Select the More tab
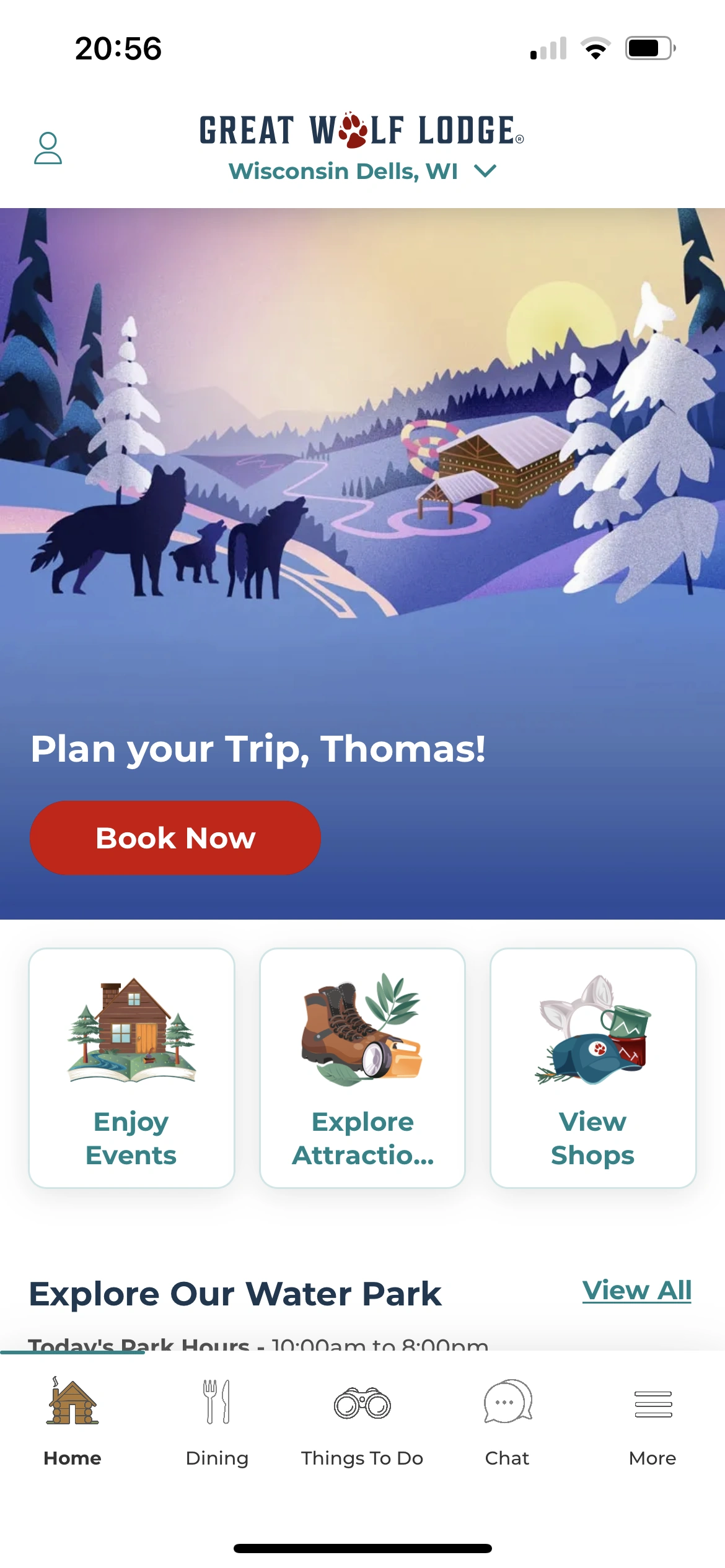Viewport: 725px width, 1568px height. point(652,1422)
